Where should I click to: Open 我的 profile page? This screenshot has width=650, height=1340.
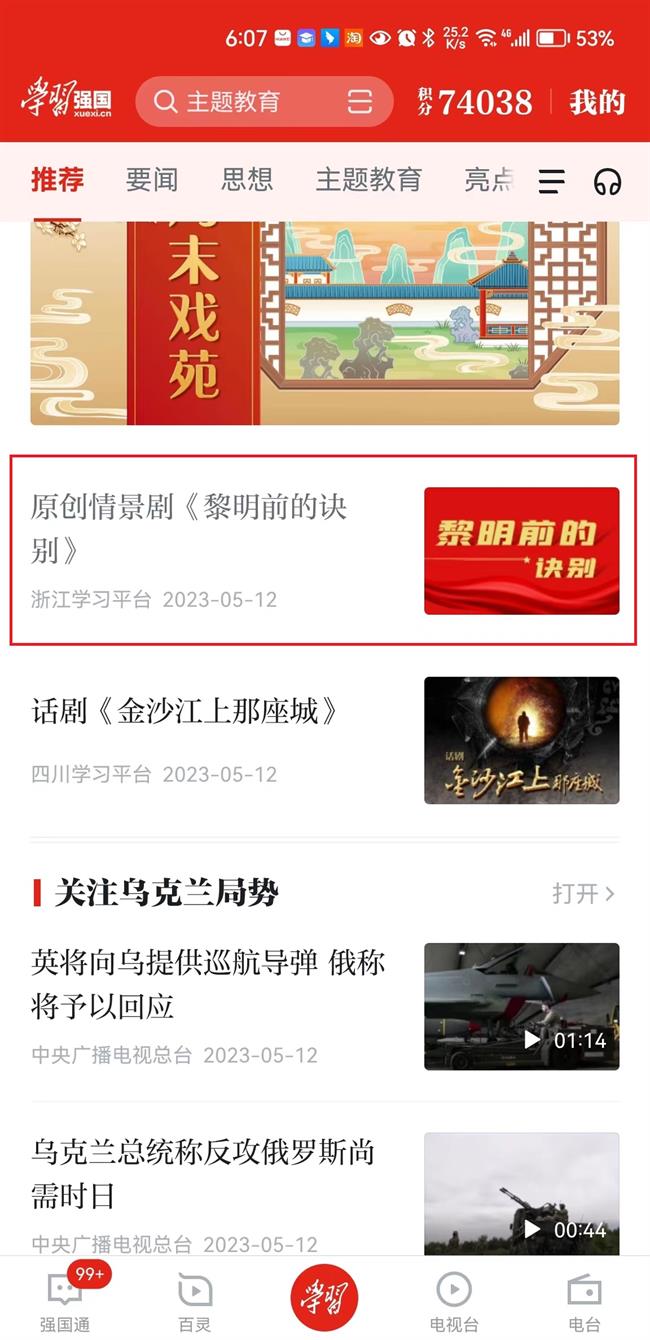597,102
